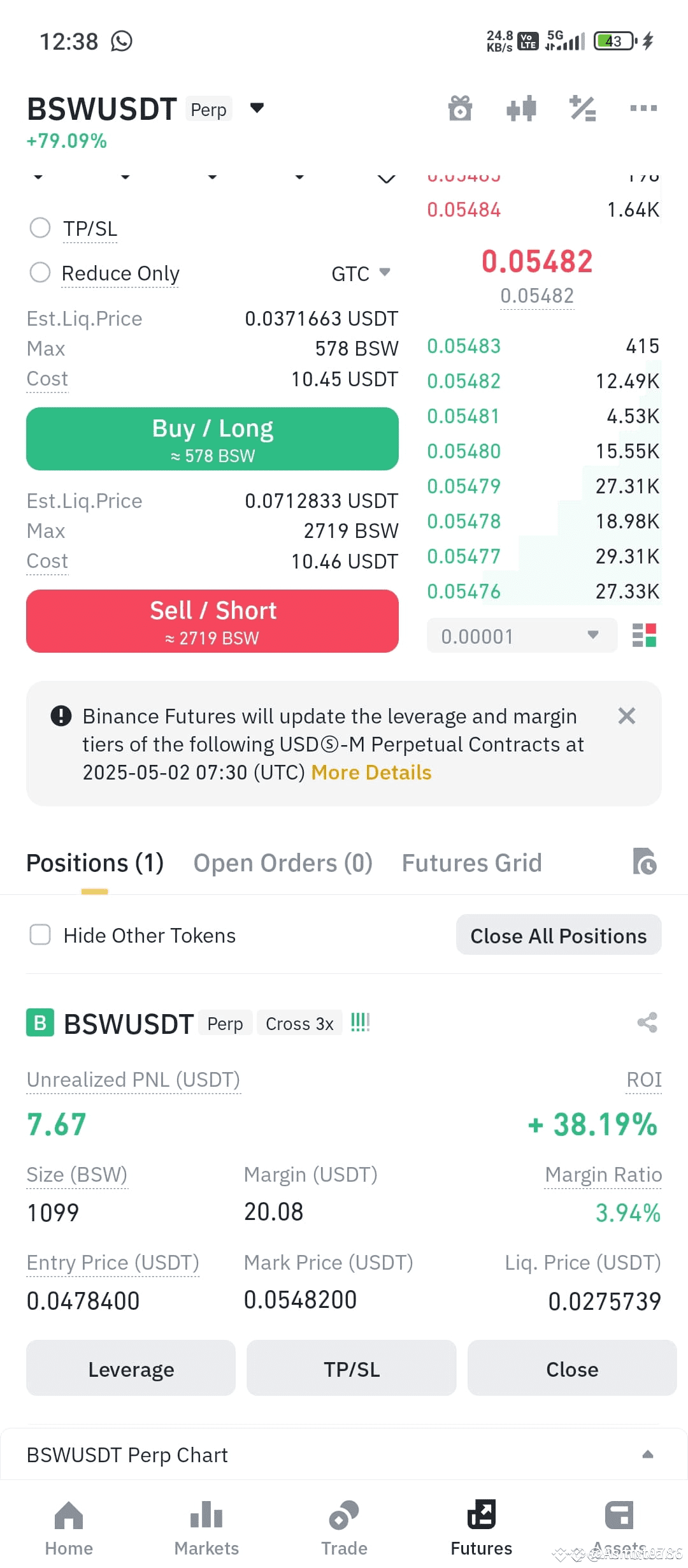Expand the BSWUSDT Perp Chart panel
The image size is (688, 1568).
tap(647, 1455)
